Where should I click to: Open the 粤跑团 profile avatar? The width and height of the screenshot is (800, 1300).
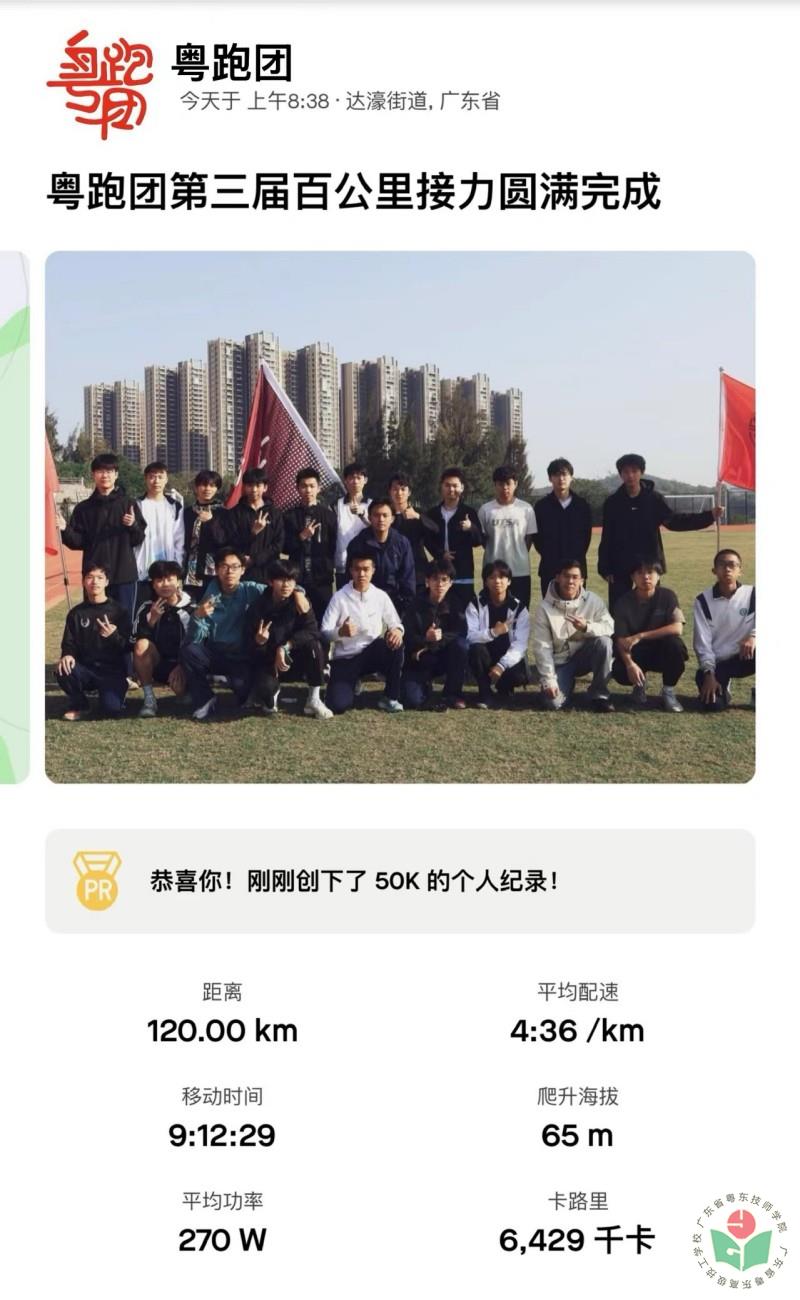tap(99, 83)
